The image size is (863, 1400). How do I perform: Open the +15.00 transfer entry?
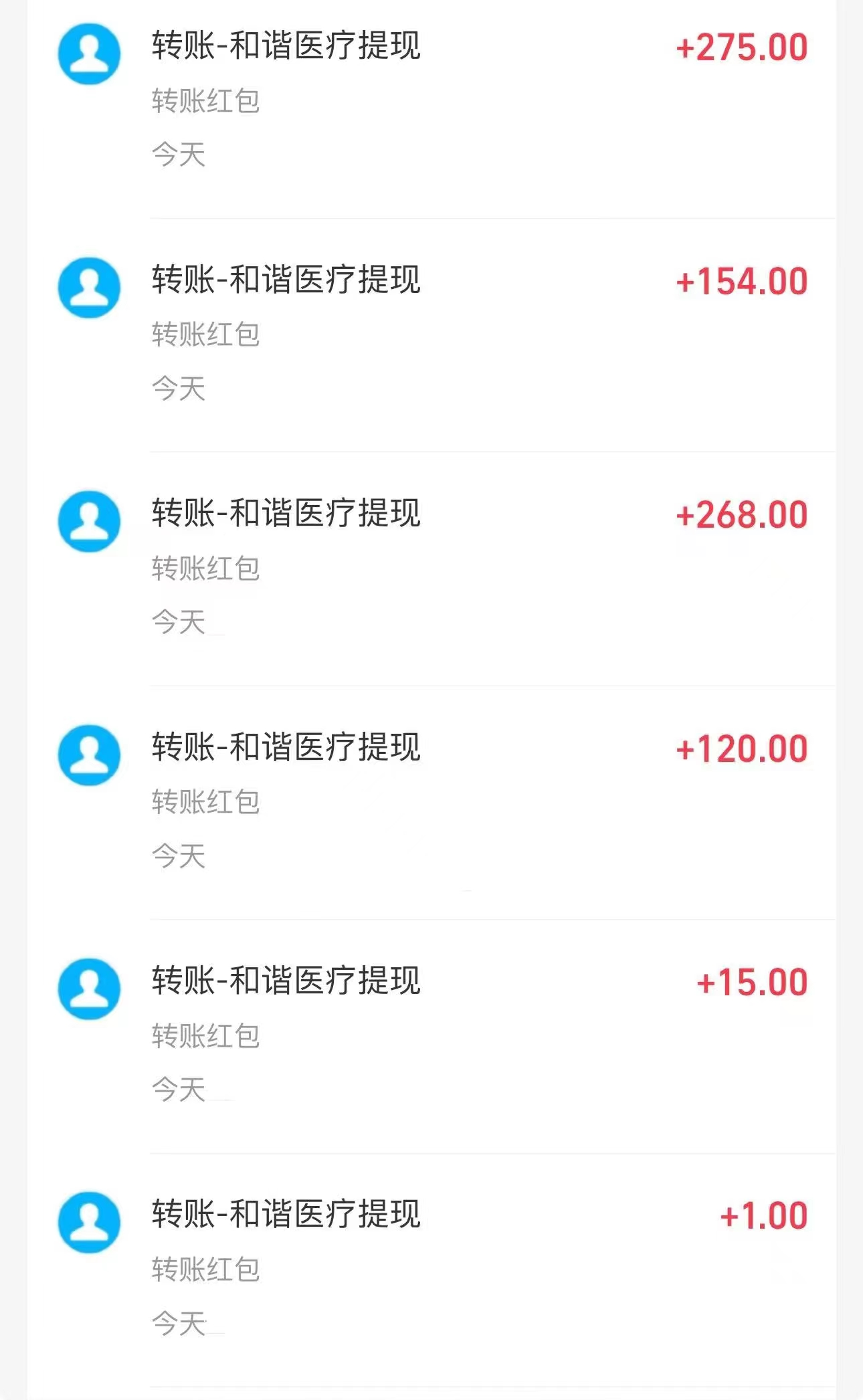pos(431,1036)
